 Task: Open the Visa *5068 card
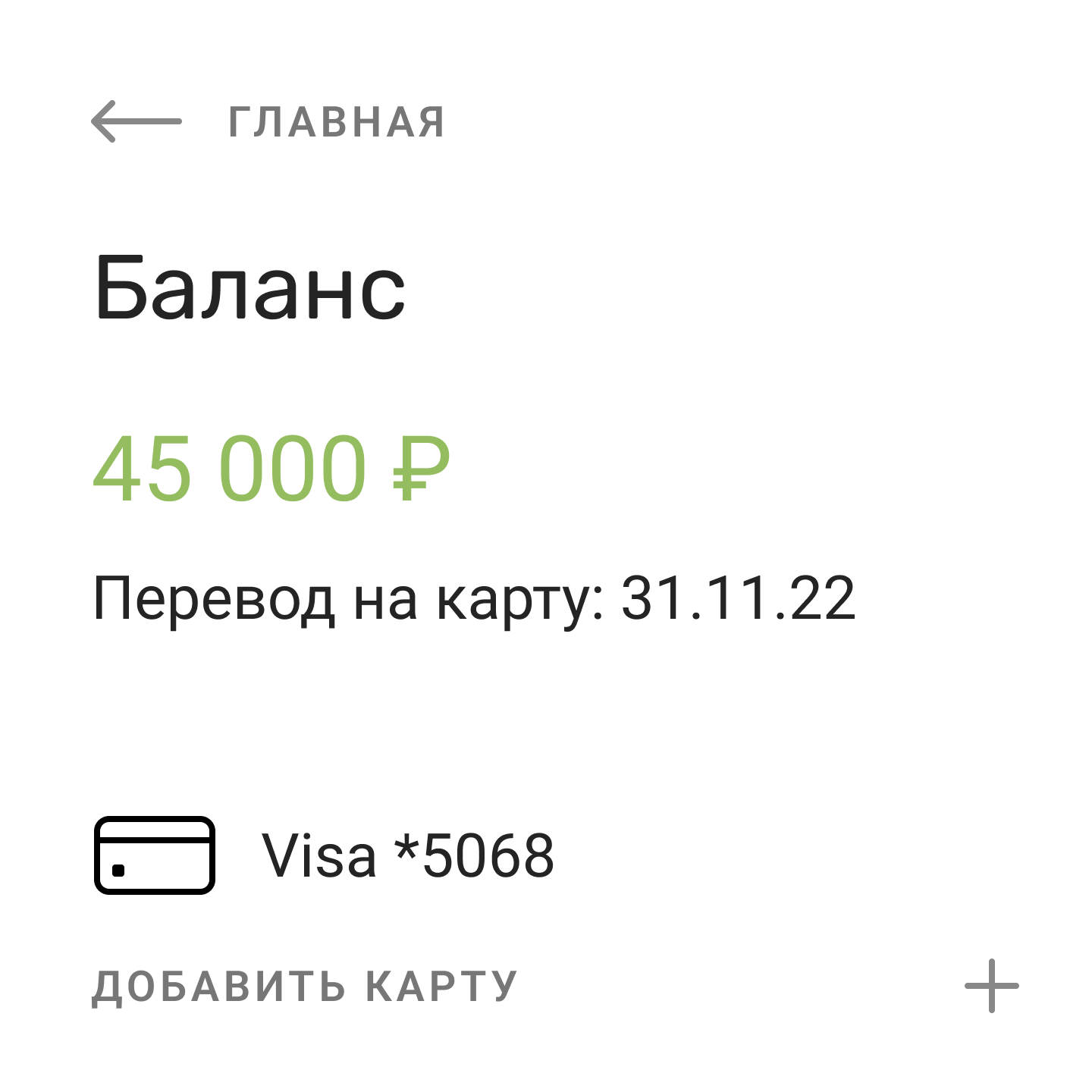tap(408, 855)
